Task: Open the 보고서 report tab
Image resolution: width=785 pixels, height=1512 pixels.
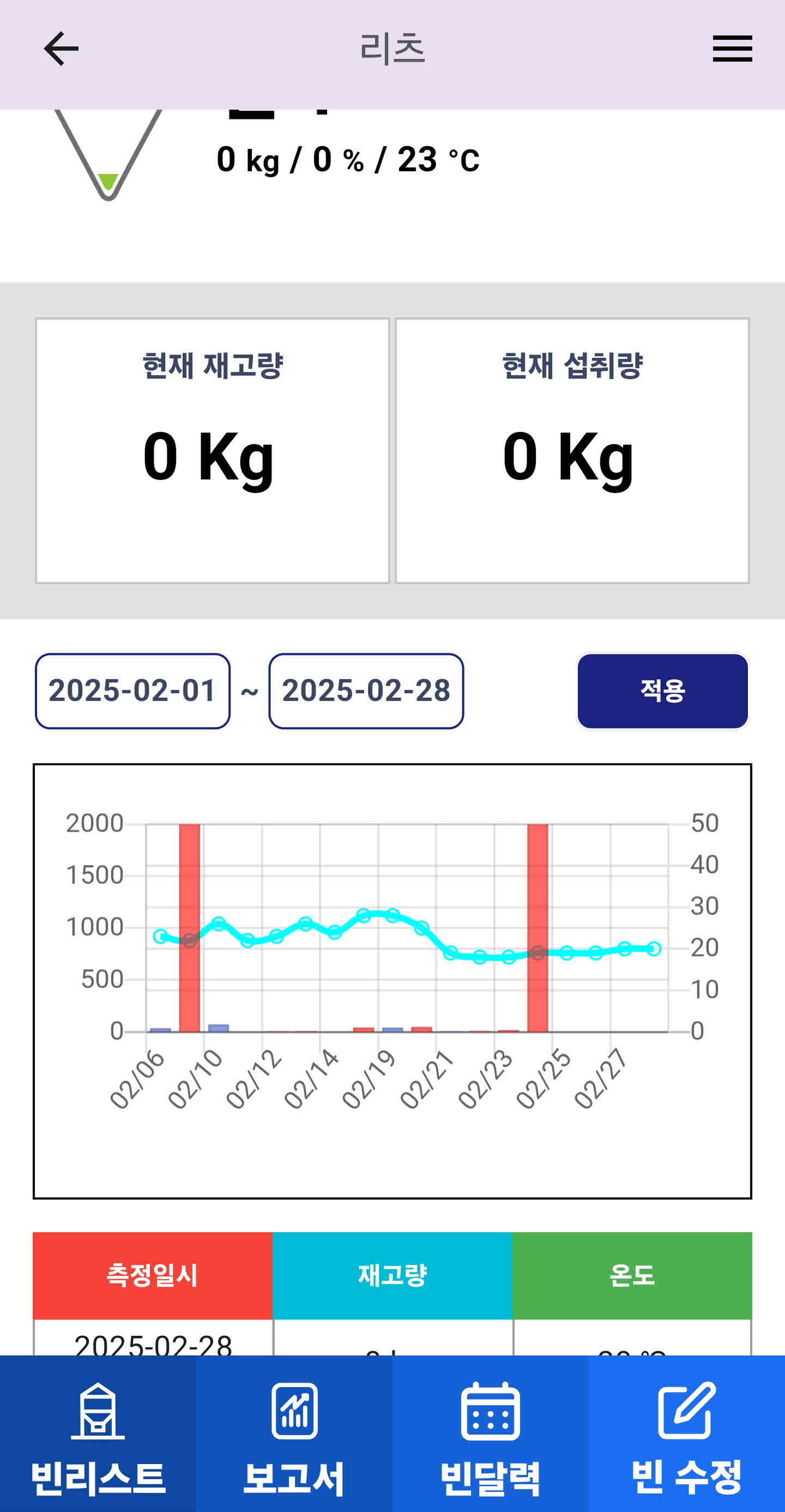Action: pyautogui.click(x=294, y=1433)
